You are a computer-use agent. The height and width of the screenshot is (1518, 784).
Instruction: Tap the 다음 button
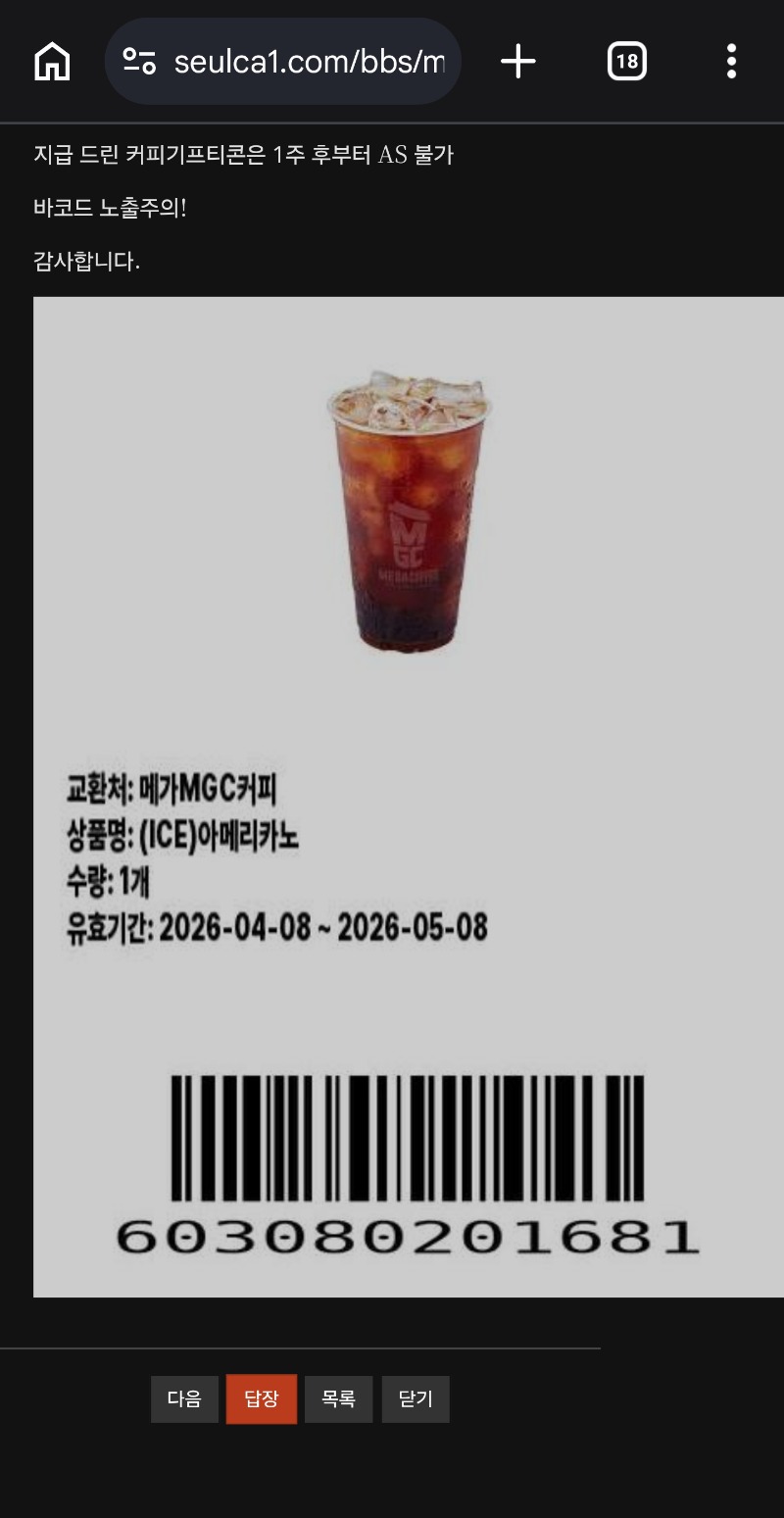click(184, 1399)
